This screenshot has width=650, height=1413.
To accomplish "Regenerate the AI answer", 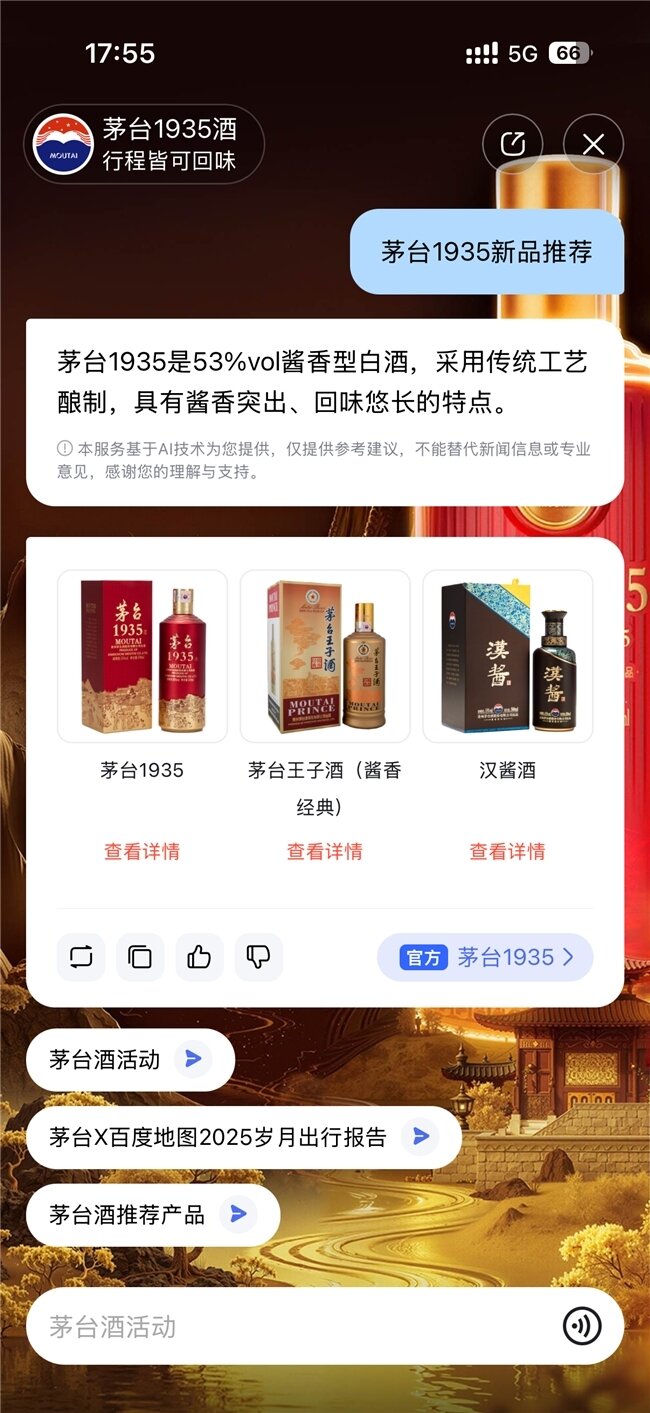I will pyautogui.click(x=81, y=957).
